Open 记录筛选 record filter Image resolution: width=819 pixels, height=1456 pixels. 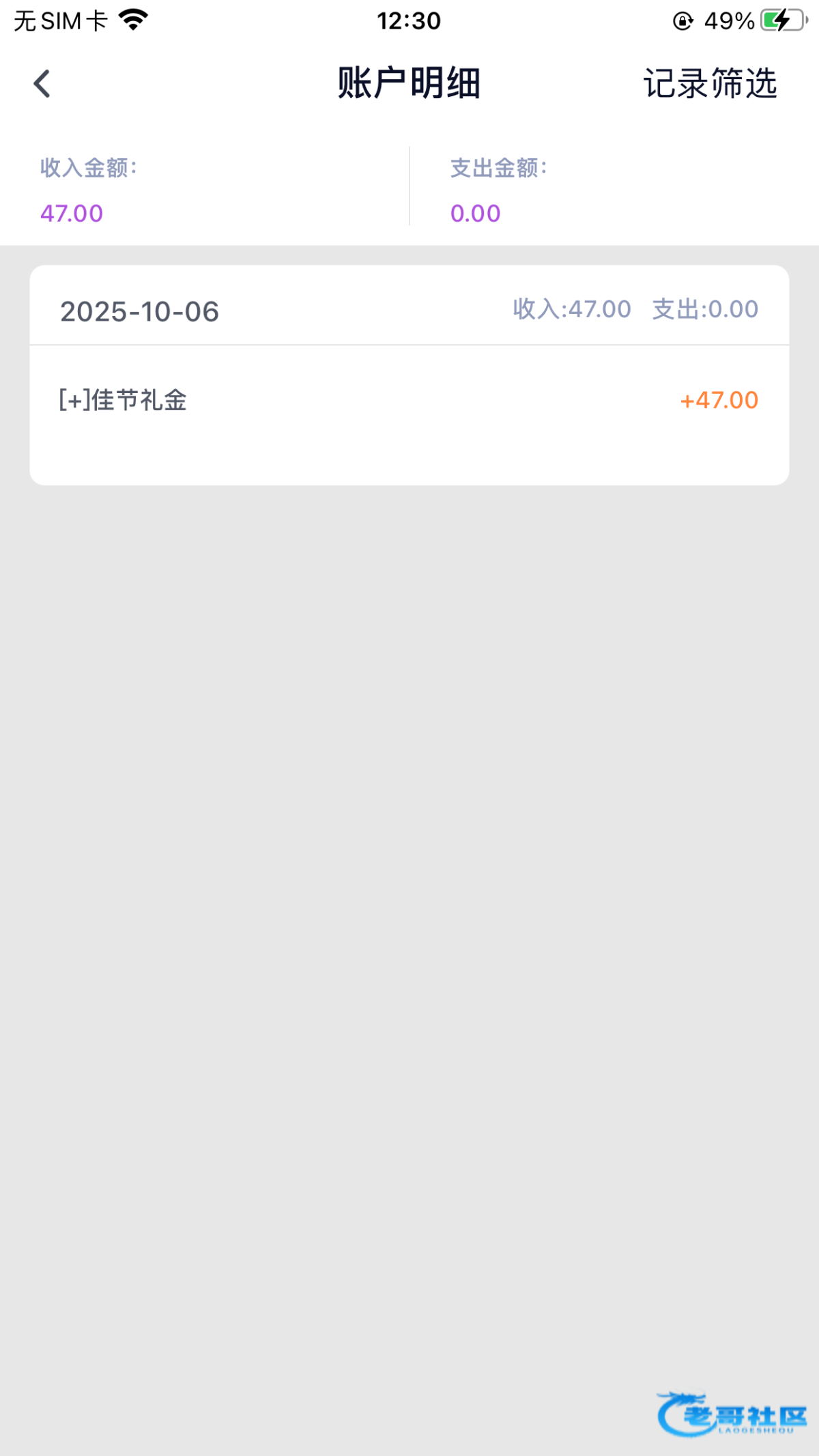710,84
